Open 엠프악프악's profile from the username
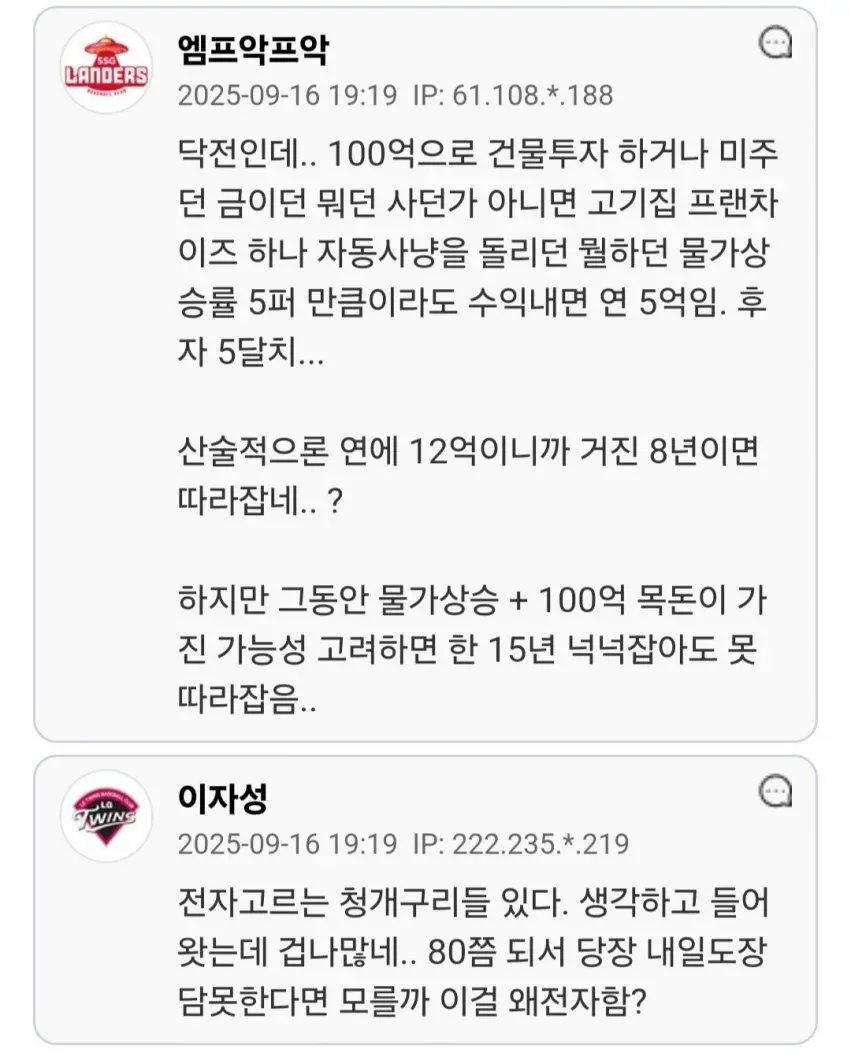This screenshot has height=1056, width=850. (x=252, y=48)
